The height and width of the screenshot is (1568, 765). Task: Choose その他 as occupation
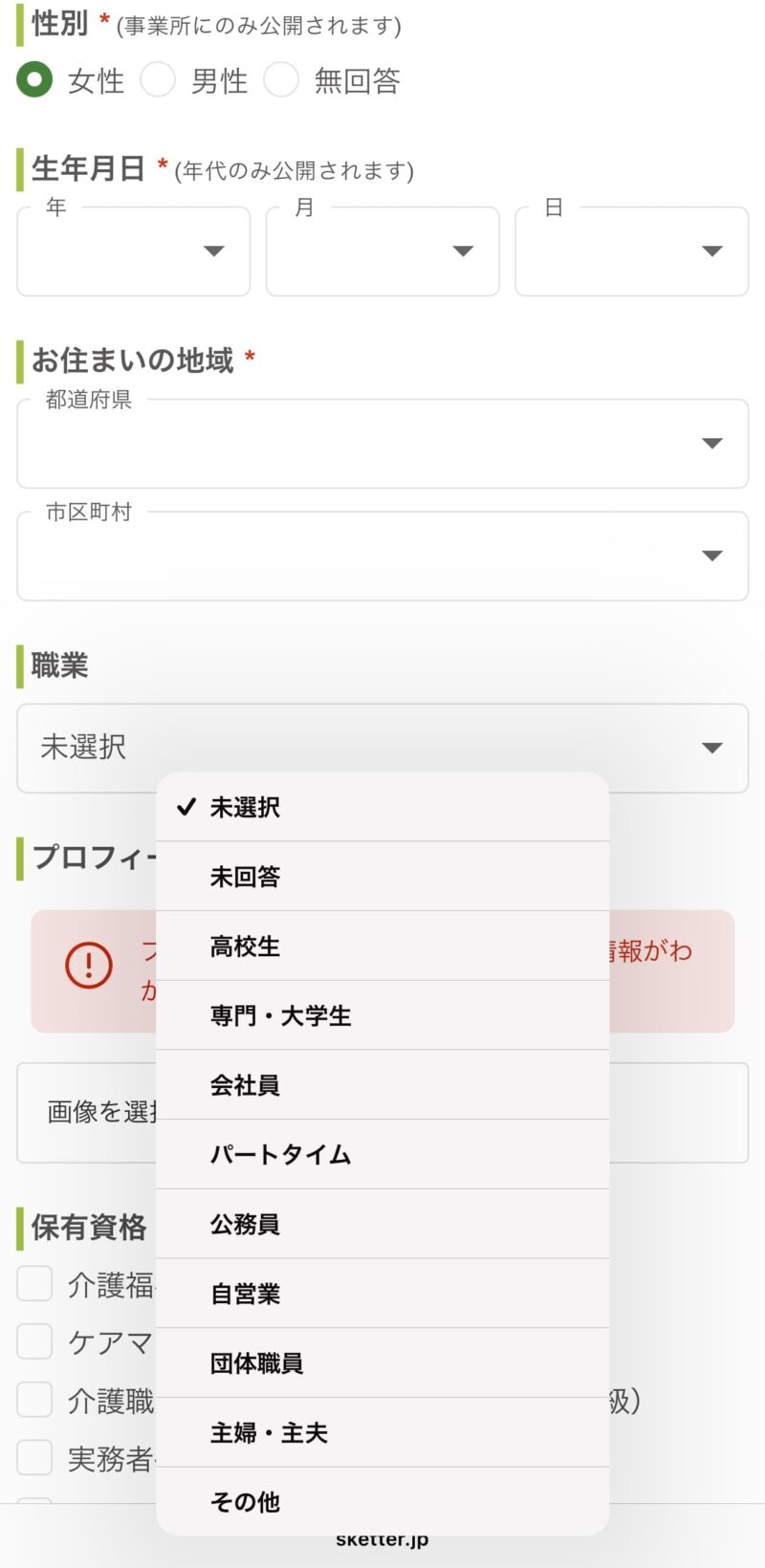pyautogui.click(x=382, y=1502)
